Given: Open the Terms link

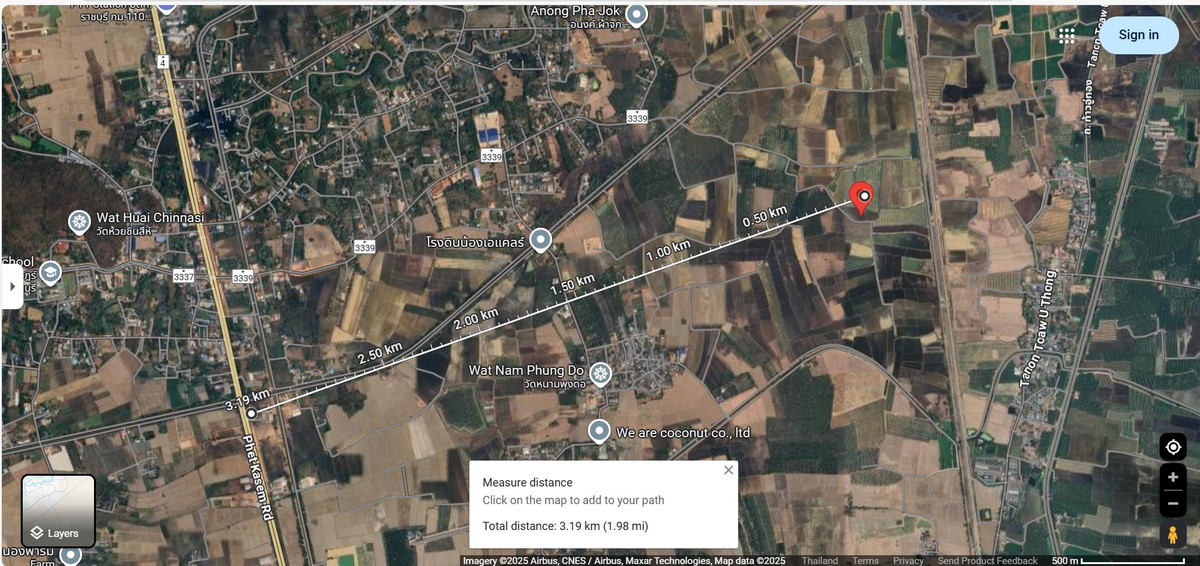Looking at the screenshot, I should (x=865, y=561).
